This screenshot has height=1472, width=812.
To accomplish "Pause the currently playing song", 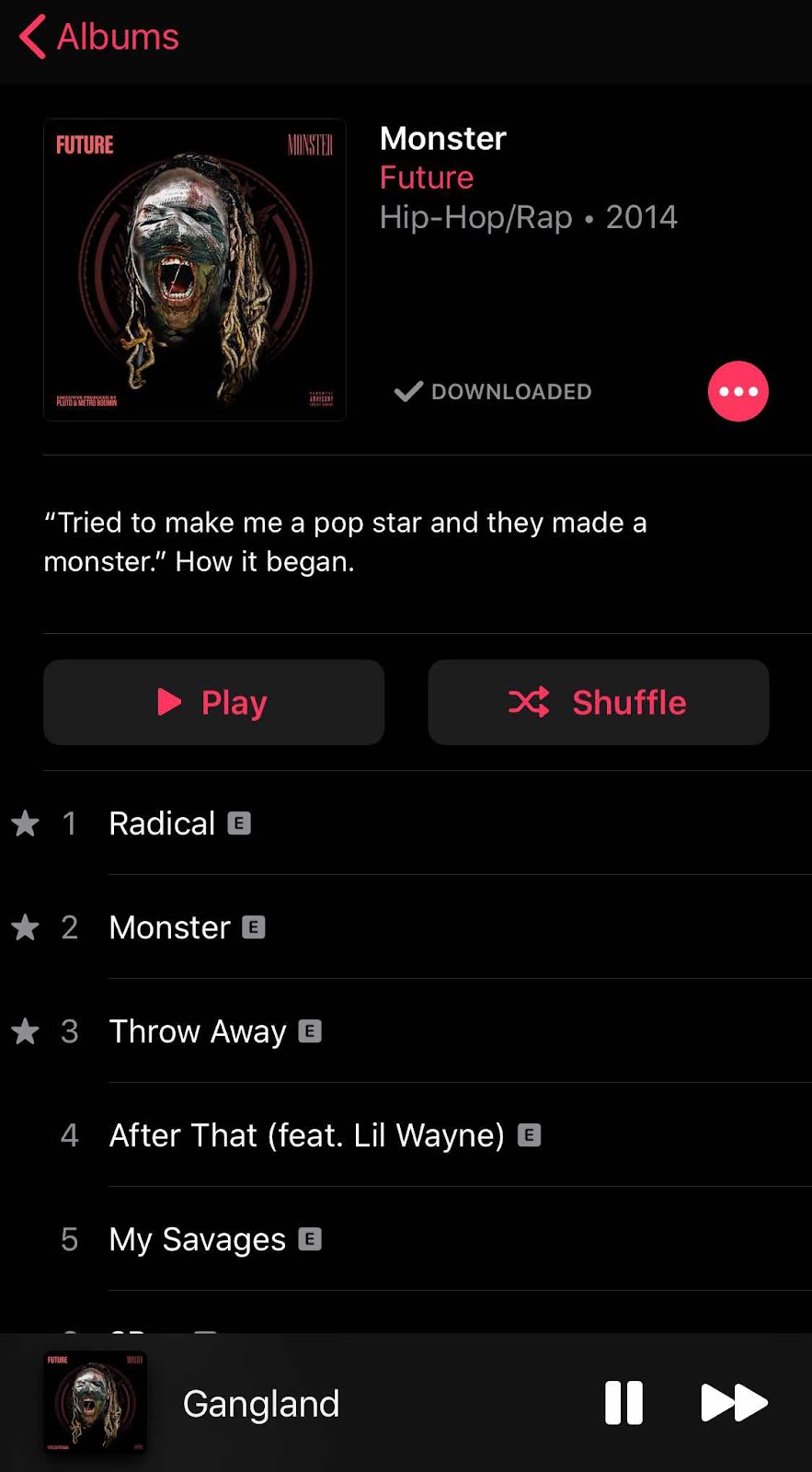I will [623, 1403].
